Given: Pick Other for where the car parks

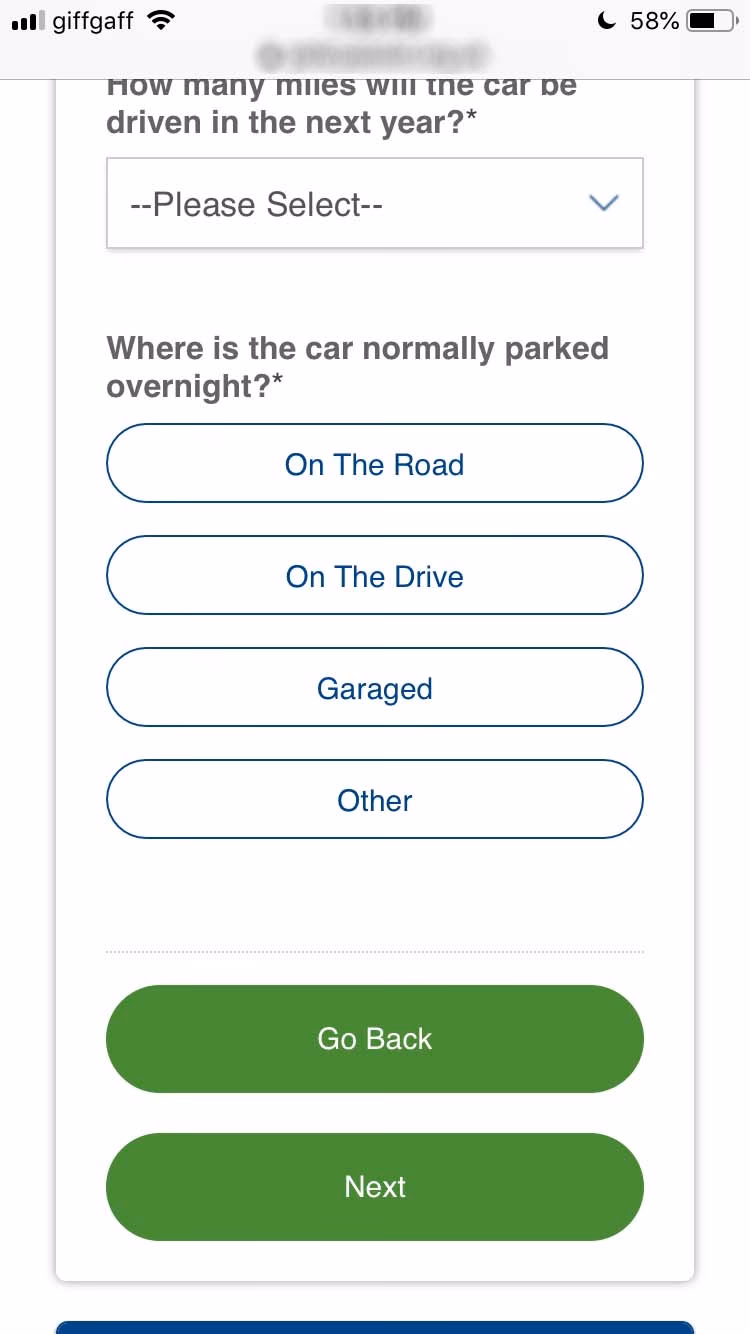Looking at the screenshot, I should (375, 799).
